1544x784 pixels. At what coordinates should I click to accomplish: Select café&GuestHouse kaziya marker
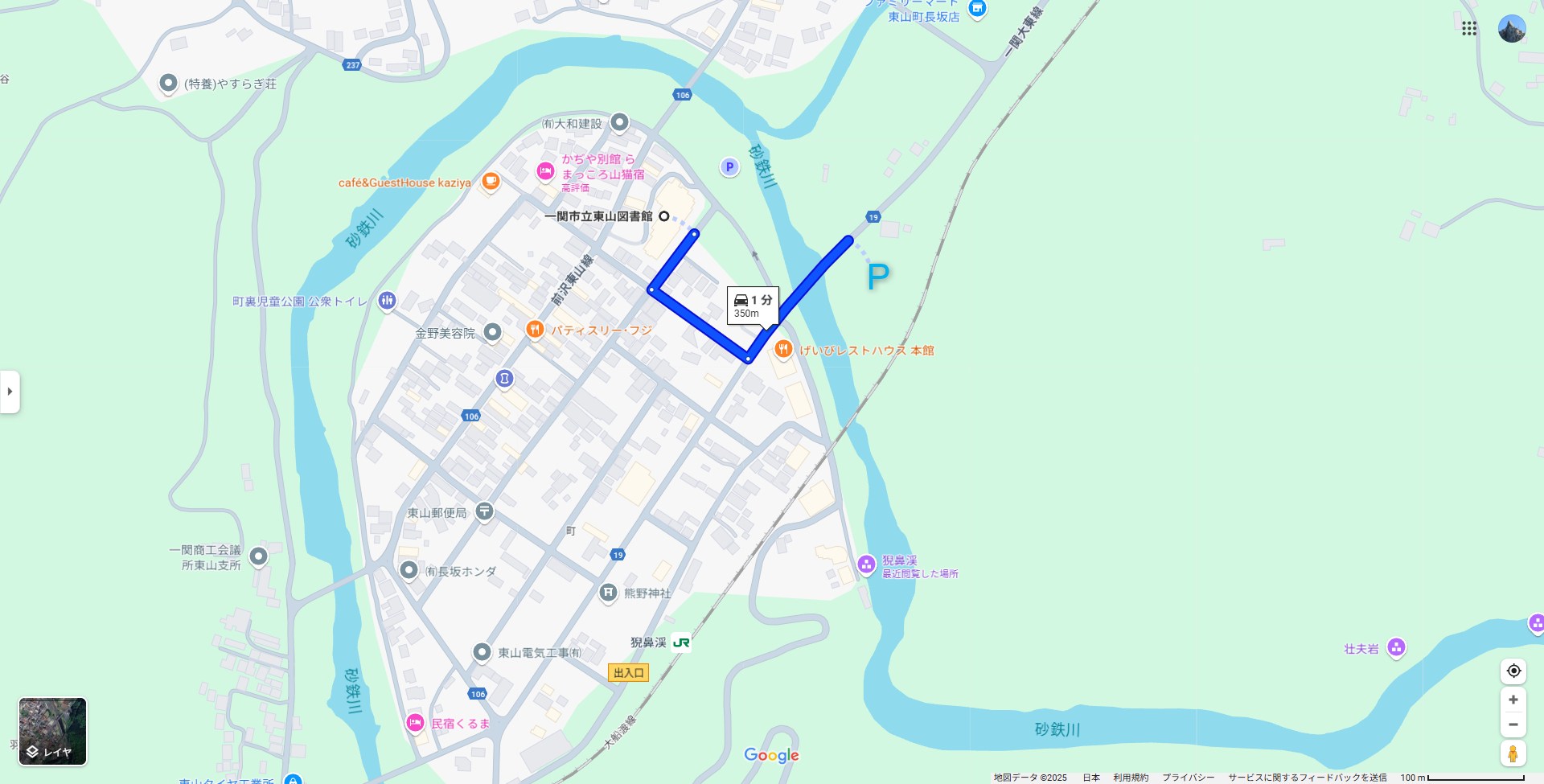point(491,181)
